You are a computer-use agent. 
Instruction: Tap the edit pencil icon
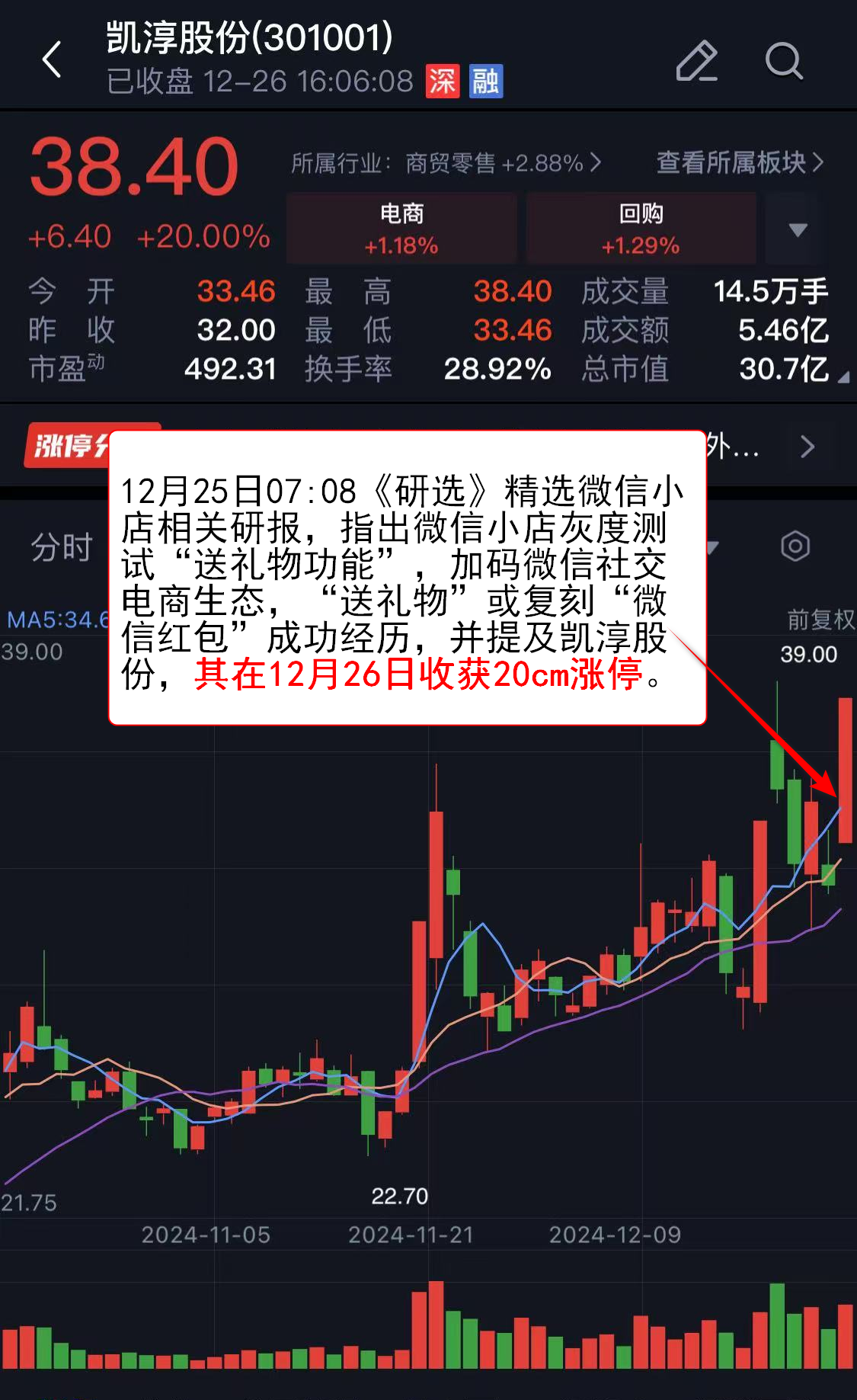click(696, 60)
